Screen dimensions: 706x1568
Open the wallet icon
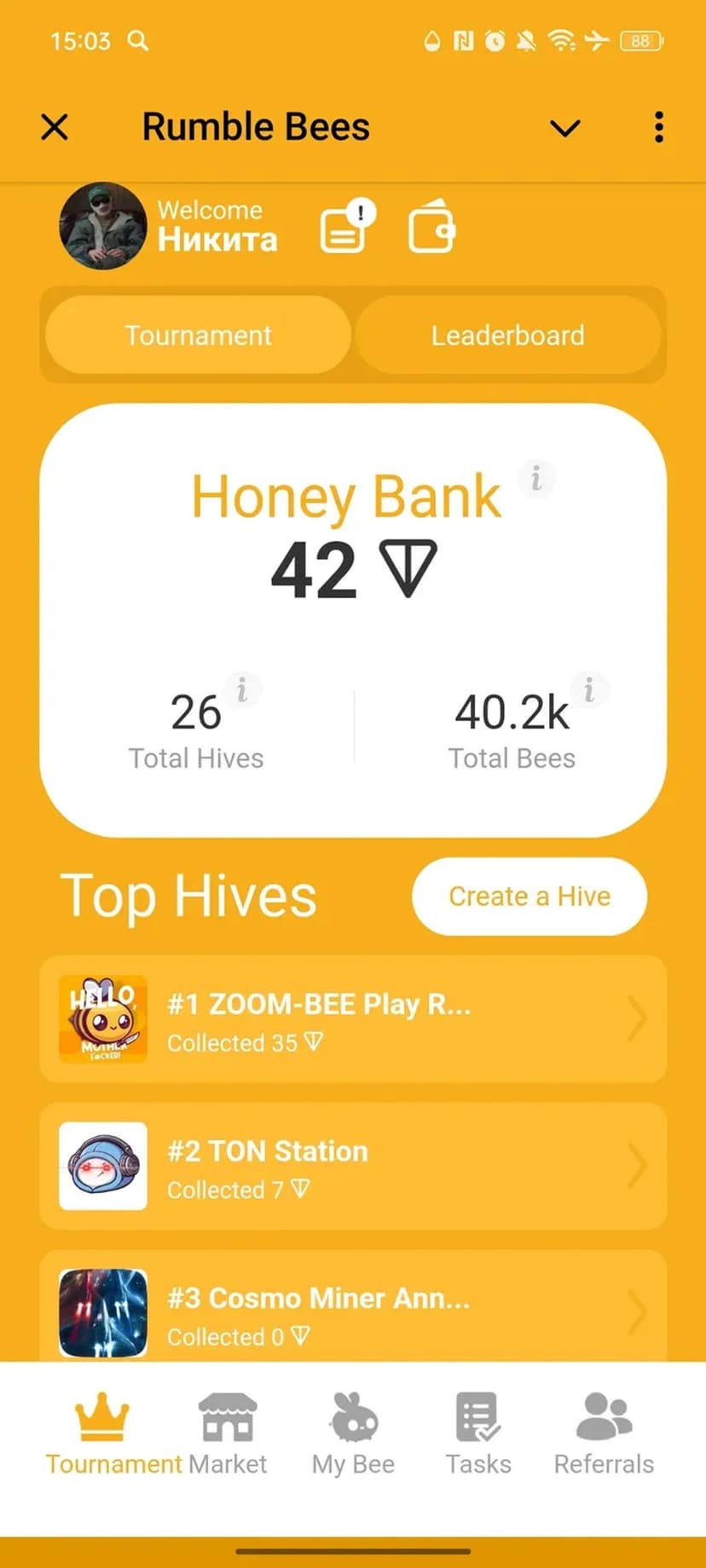431,228
